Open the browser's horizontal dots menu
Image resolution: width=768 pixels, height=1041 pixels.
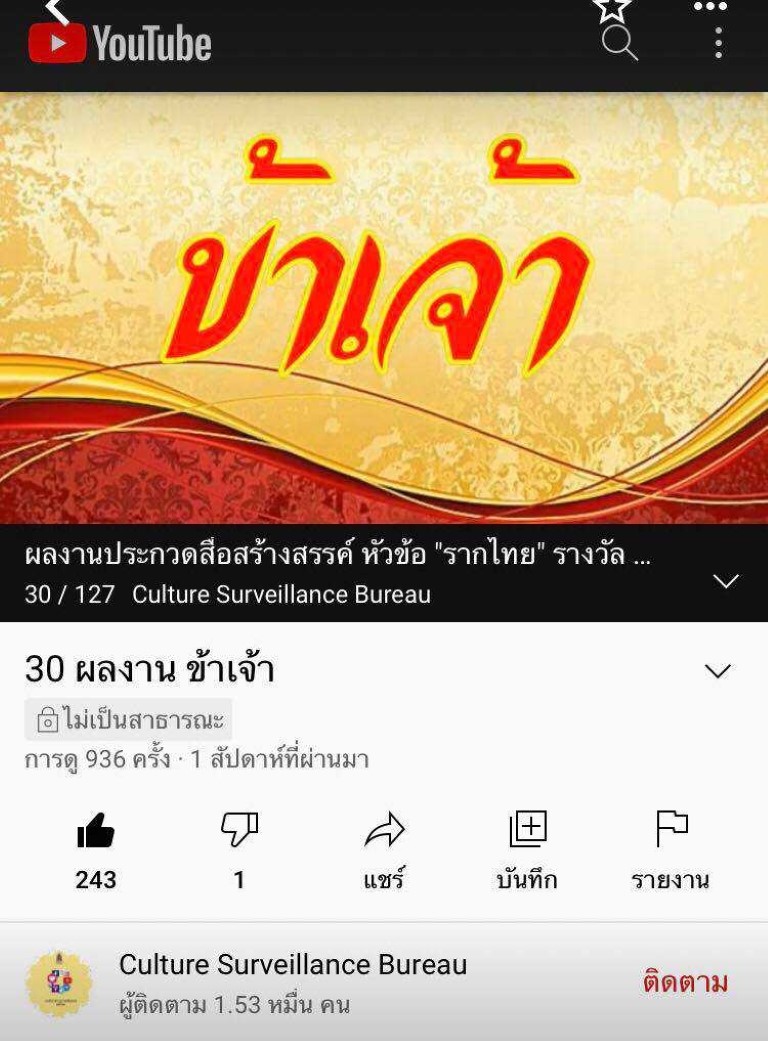point(710,7)
